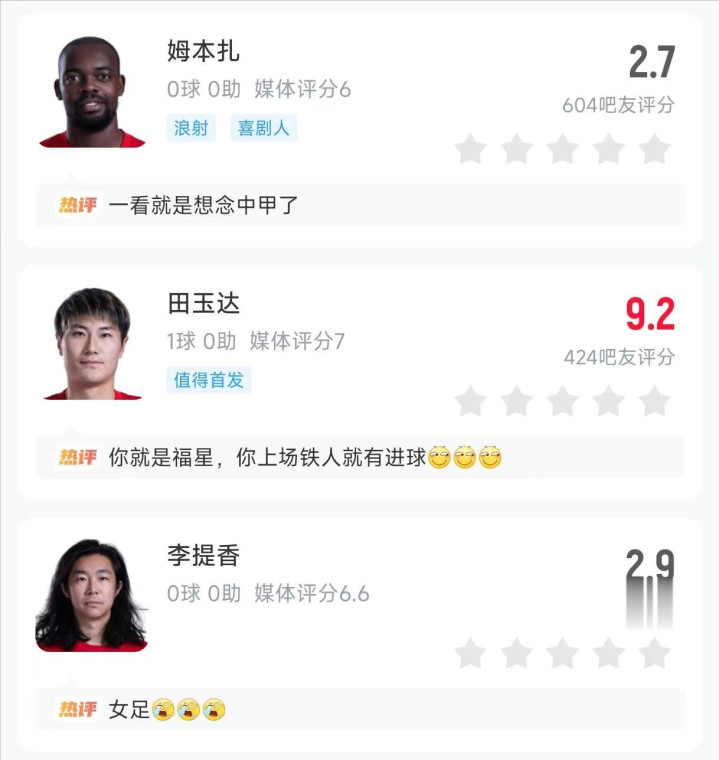This screenshot has width=719, height=760.
Task: Select the 浪射 tag for 姆本扎
Action: (x=191, y=128)
